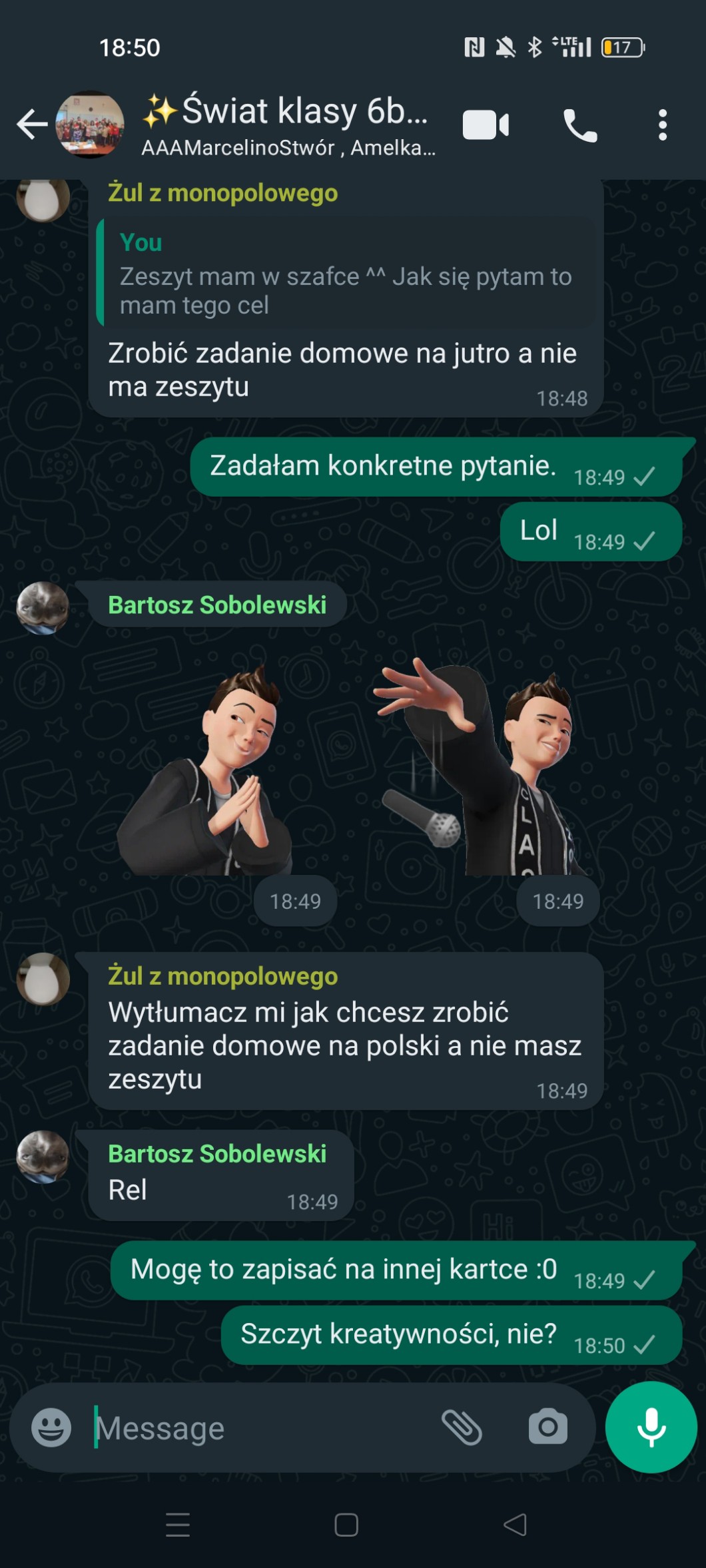Open Świat klasy 6b group info
Screen dimensions: 706x1568
(x=288, y=125)
